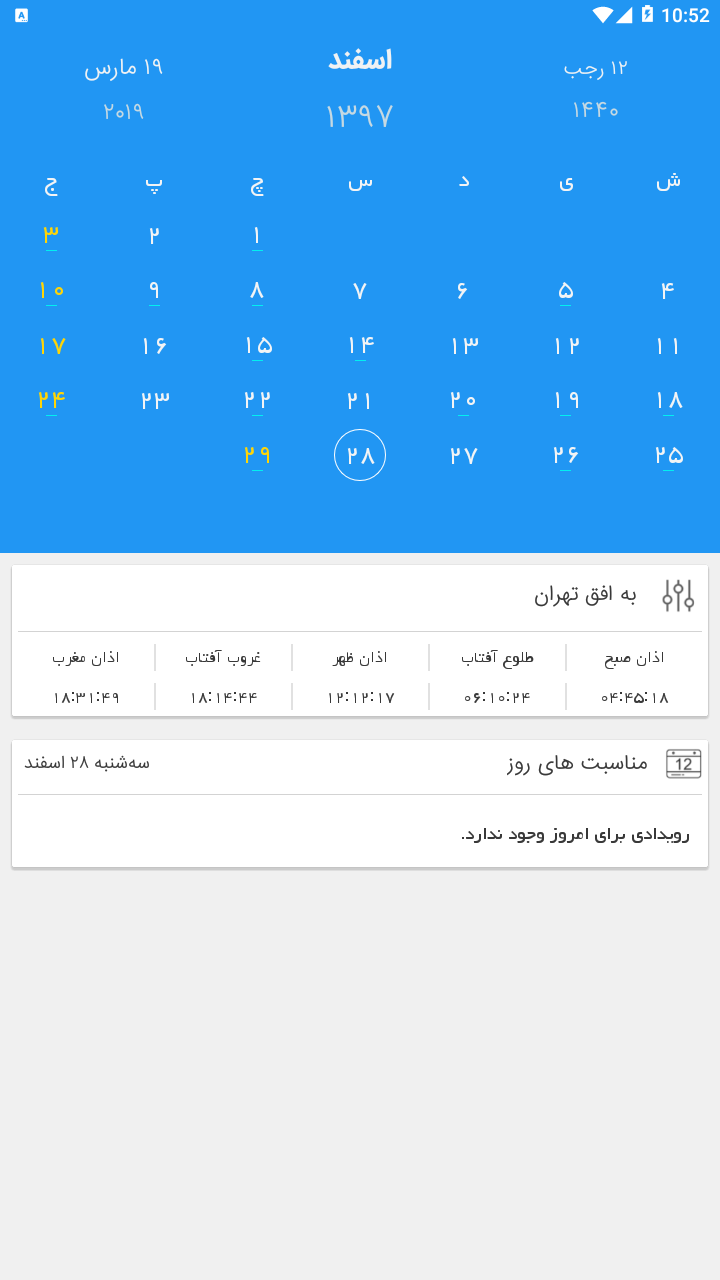Select date ۱ in the calendar
Viewport: 720px width, 1280px height.
click(x=256, y=235)
